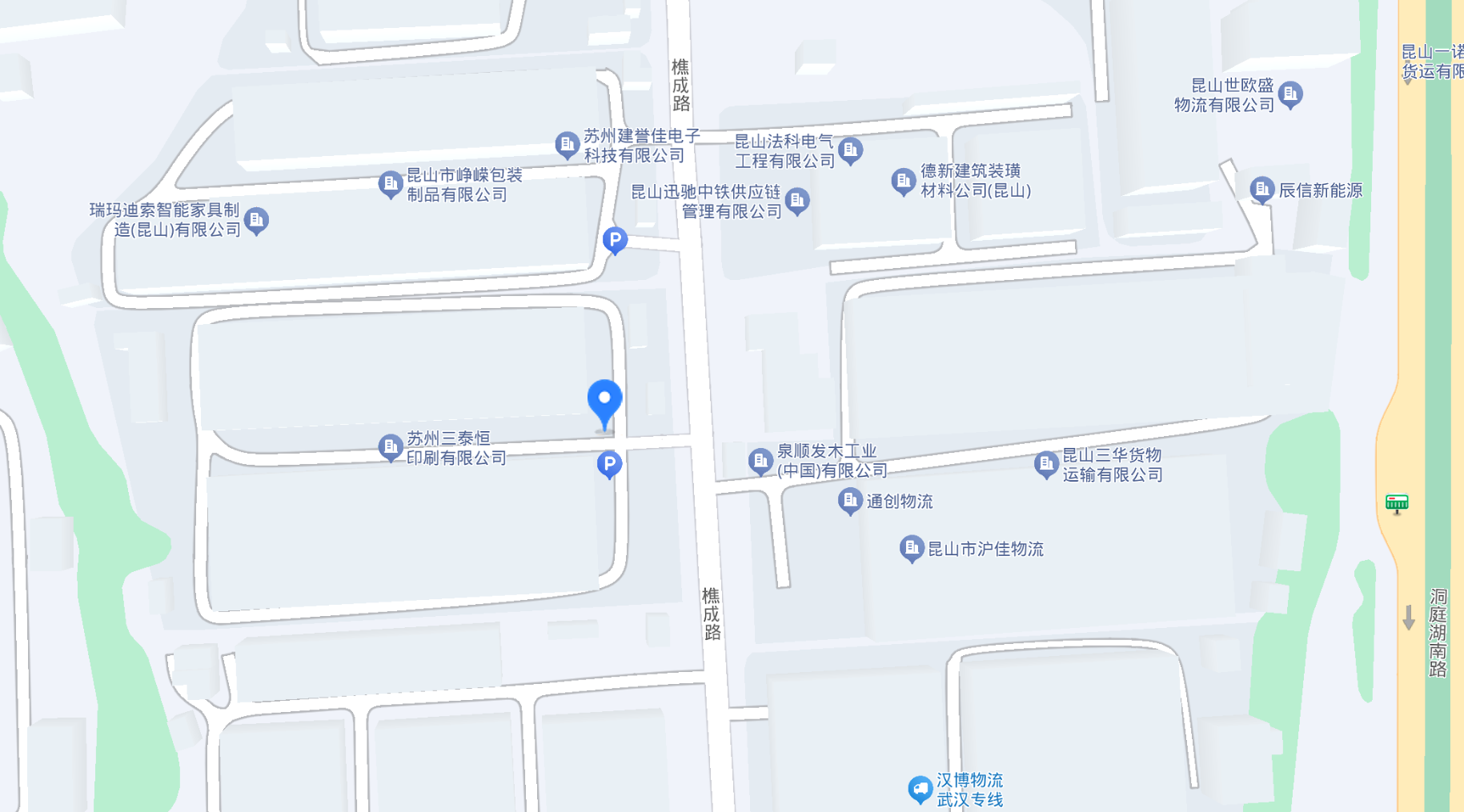Tap 昆山三华货物运输有限公司 marker

pyautogui.click(x=1045, y=463)
